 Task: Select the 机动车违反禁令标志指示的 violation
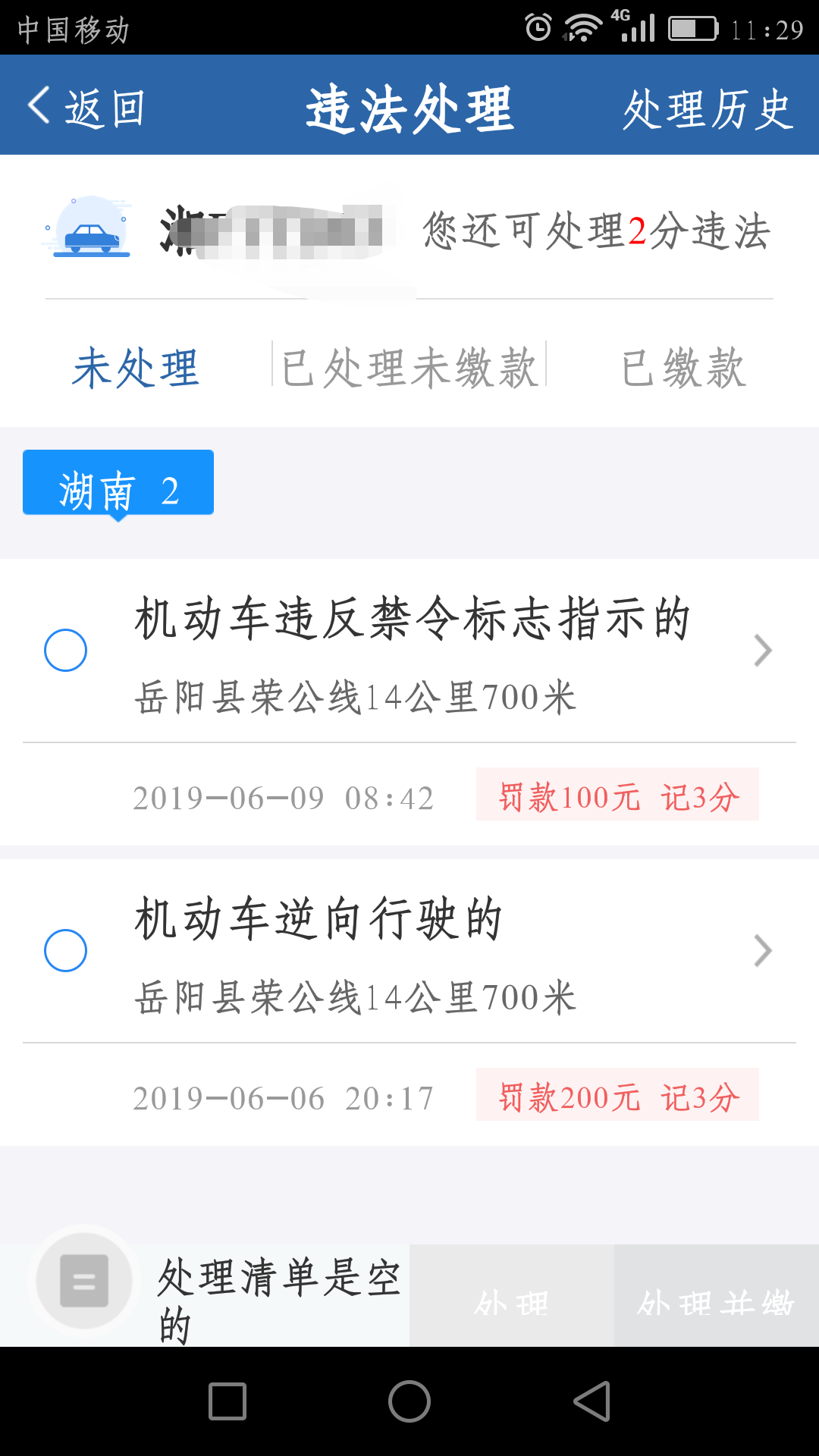click(x=66, y=650)
